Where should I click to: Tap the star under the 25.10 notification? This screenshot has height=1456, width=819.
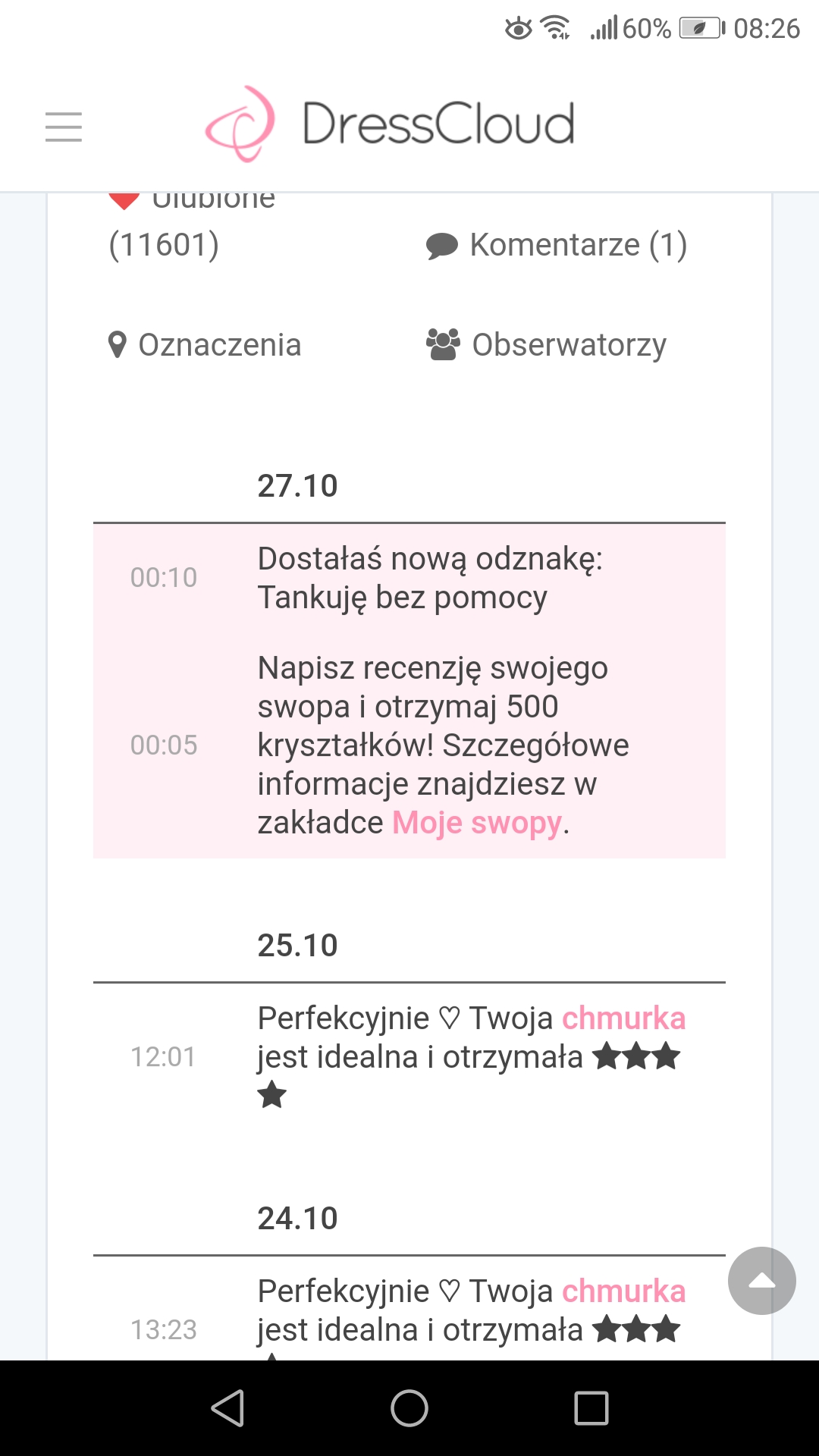(272, 1094)
